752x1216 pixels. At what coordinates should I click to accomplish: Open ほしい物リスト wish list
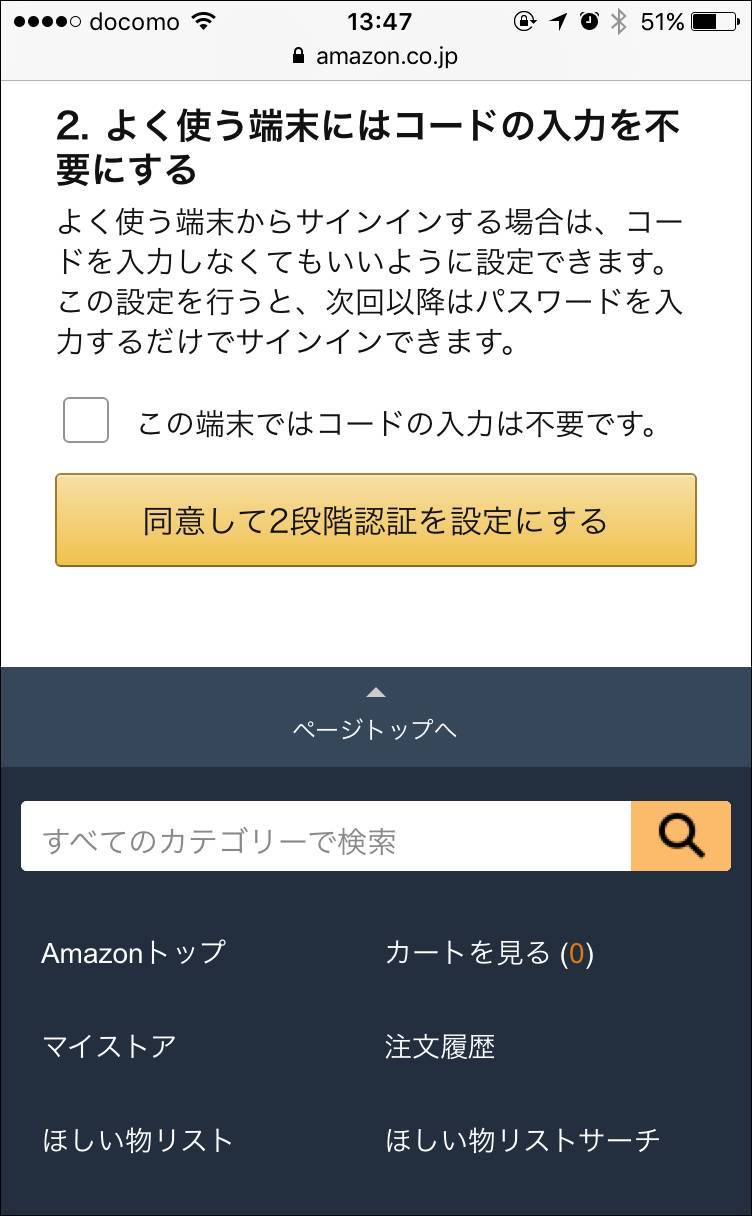click(137, 1140)
